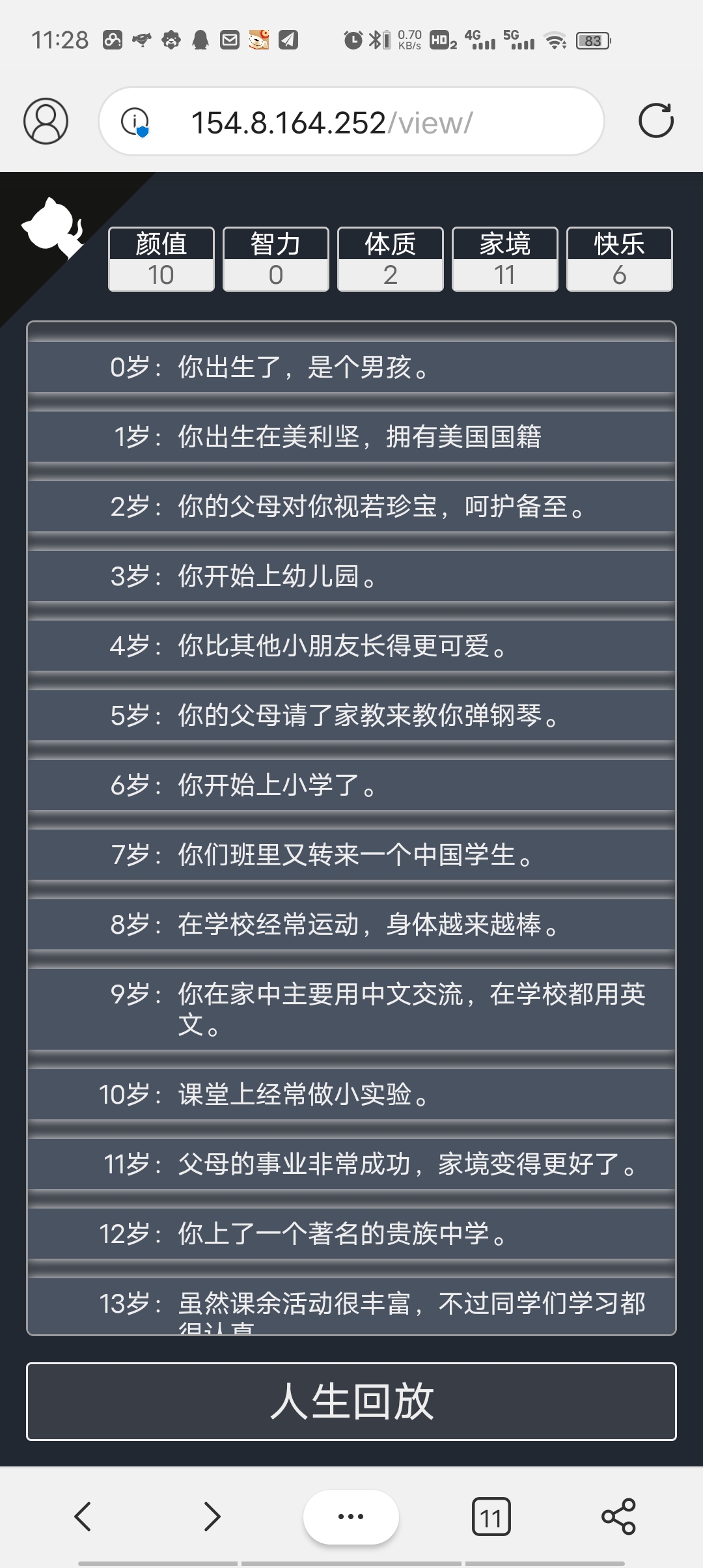
Task: Reload the page with the refresh icon
Action: click(x=656, y=120)
